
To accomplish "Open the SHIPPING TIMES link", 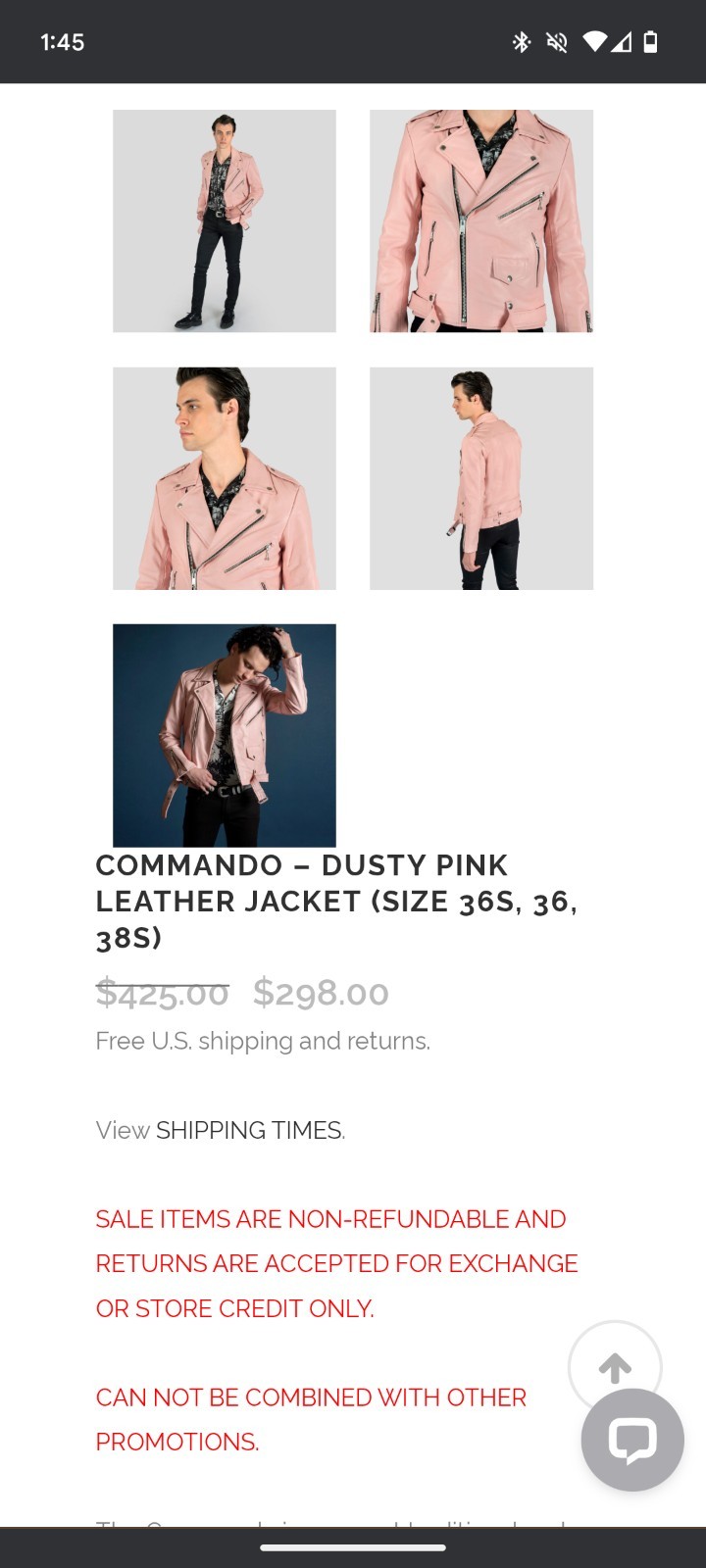I will tap(250, 1130).
